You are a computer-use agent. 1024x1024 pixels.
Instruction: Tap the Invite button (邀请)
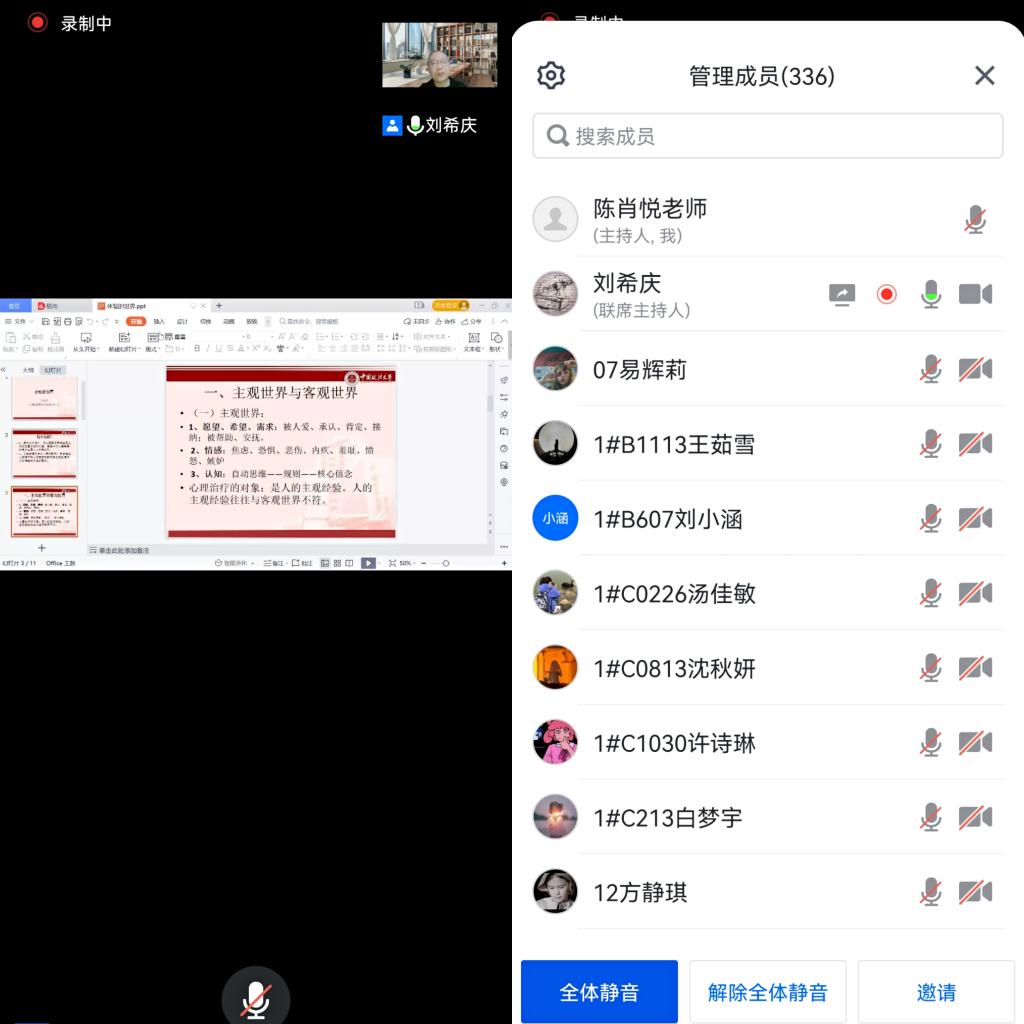936,992
